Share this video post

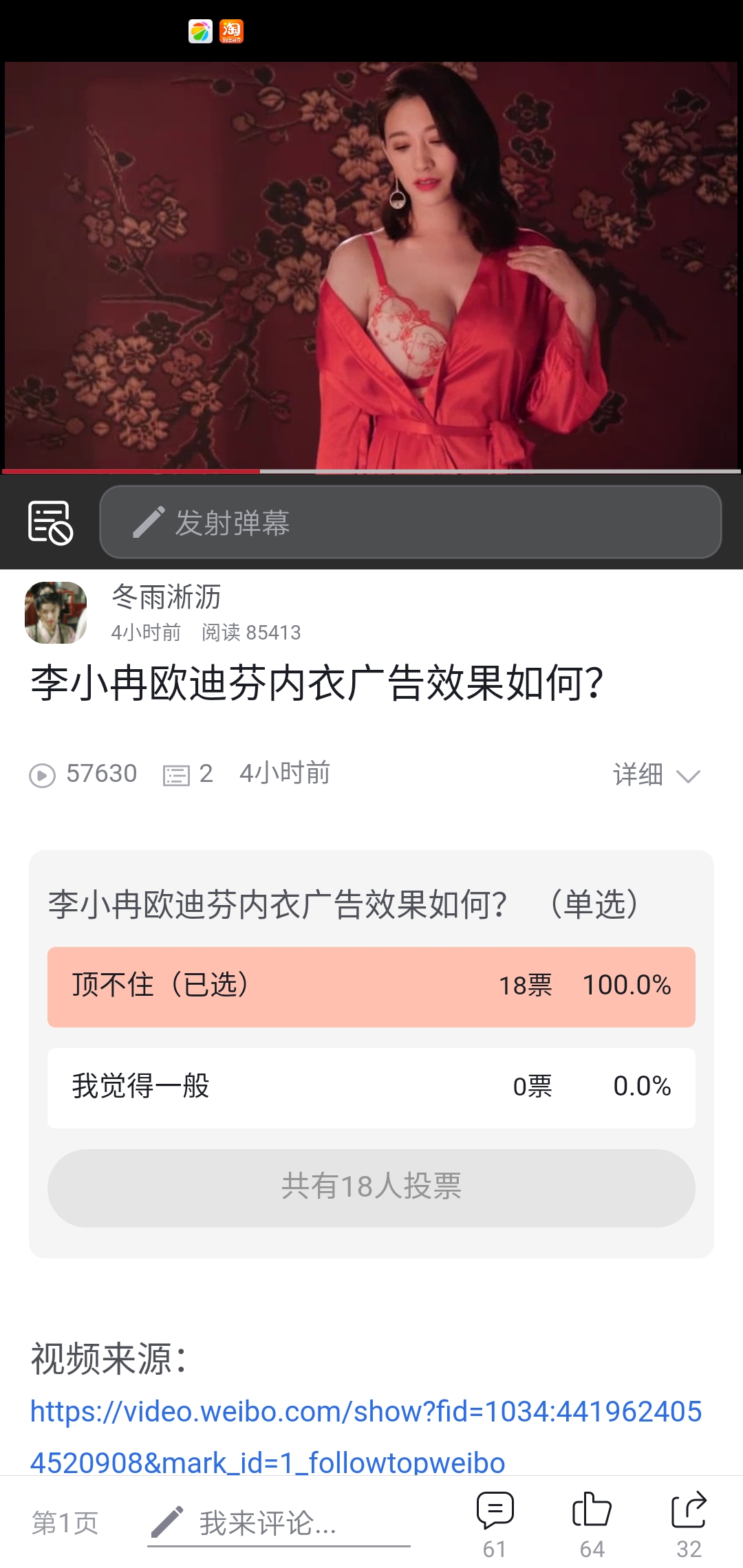(689, 1525)
